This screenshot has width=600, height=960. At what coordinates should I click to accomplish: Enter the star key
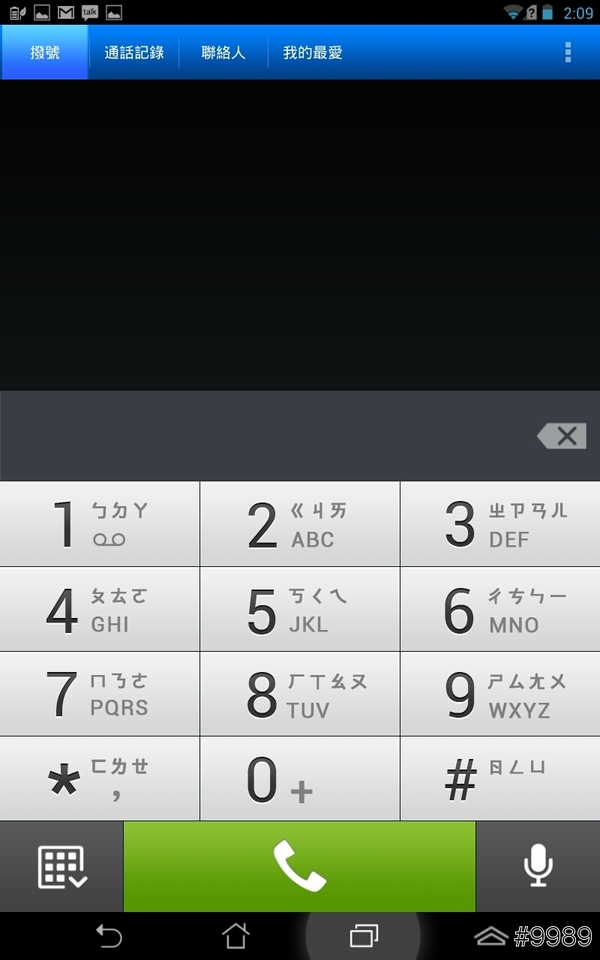pos(100,779)
